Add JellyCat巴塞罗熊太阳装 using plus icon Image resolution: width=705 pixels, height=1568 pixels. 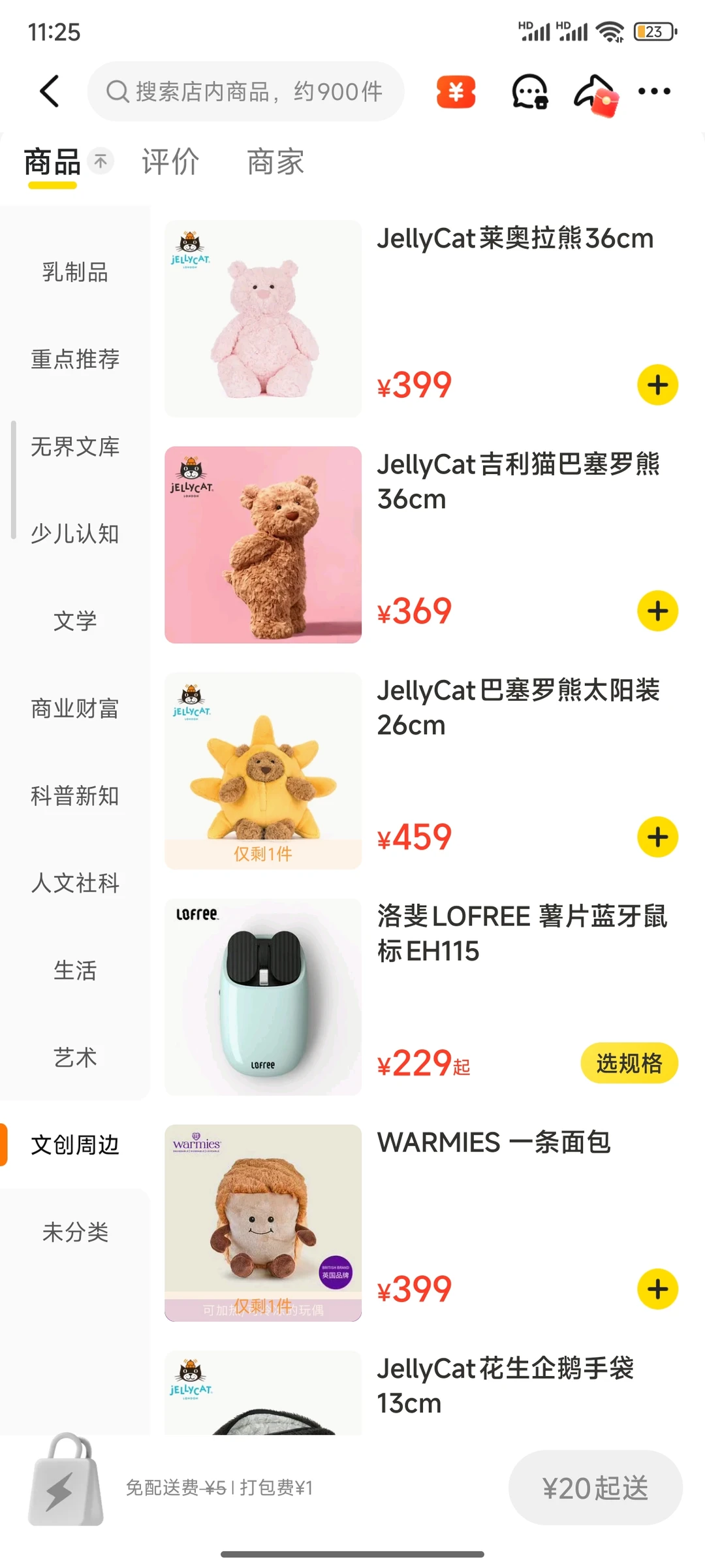click(x=657, y=837)
